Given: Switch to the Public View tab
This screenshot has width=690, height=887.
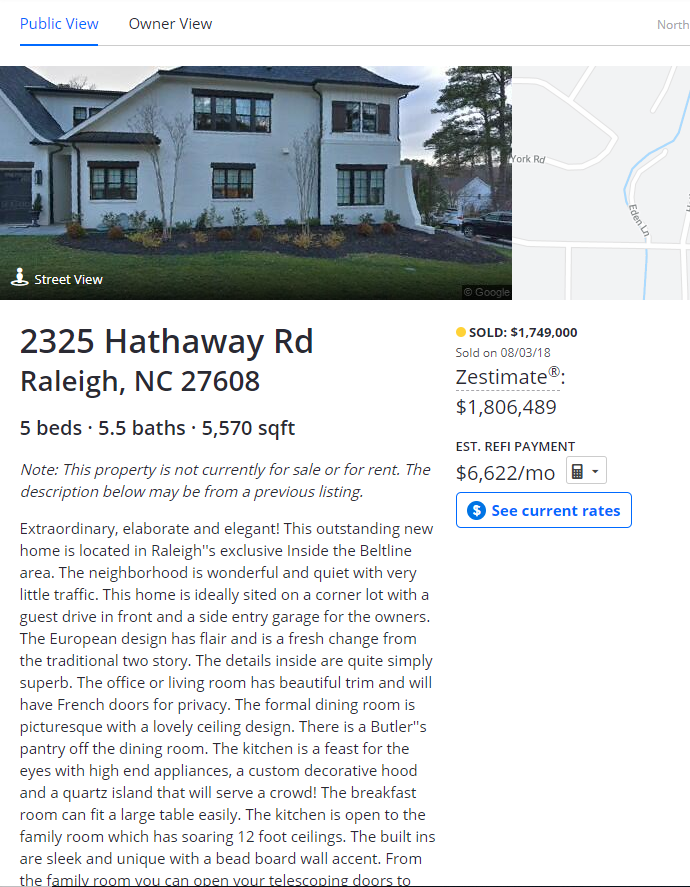Looking at the screenshot, I should (x=59, y=24).
